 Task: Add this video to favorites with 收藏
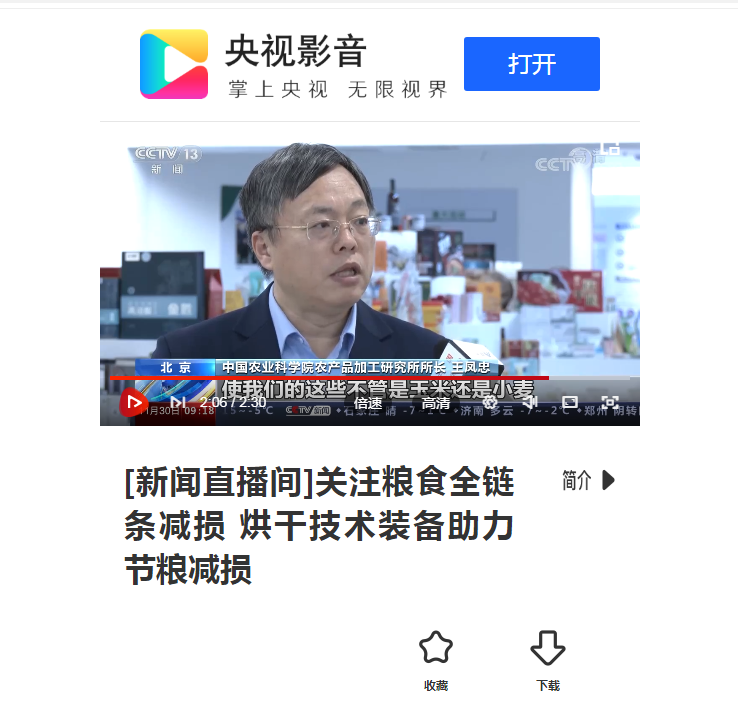436,658
